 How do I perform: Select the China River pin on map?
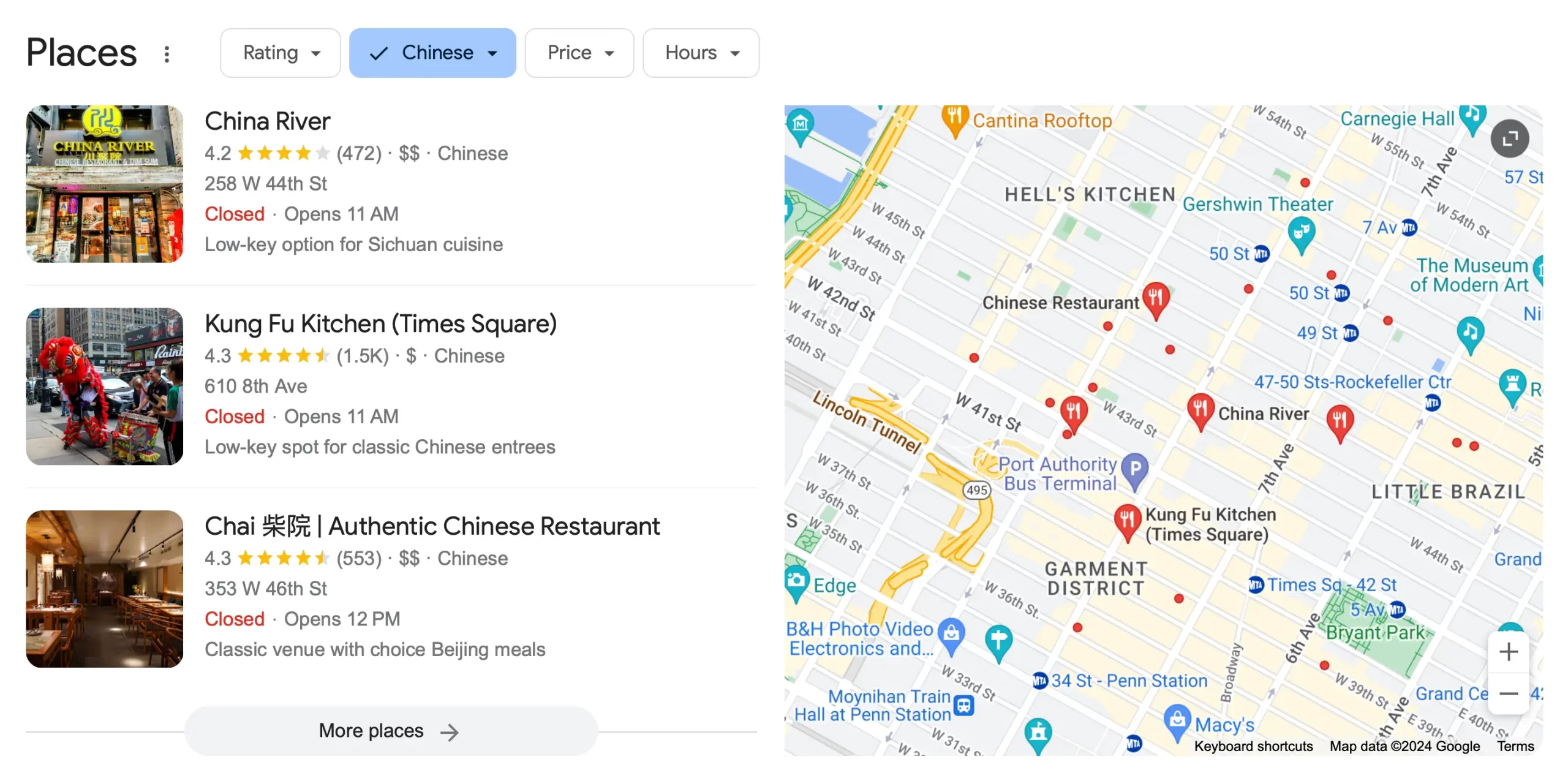pyautogui.click(x=1200, y=409)
